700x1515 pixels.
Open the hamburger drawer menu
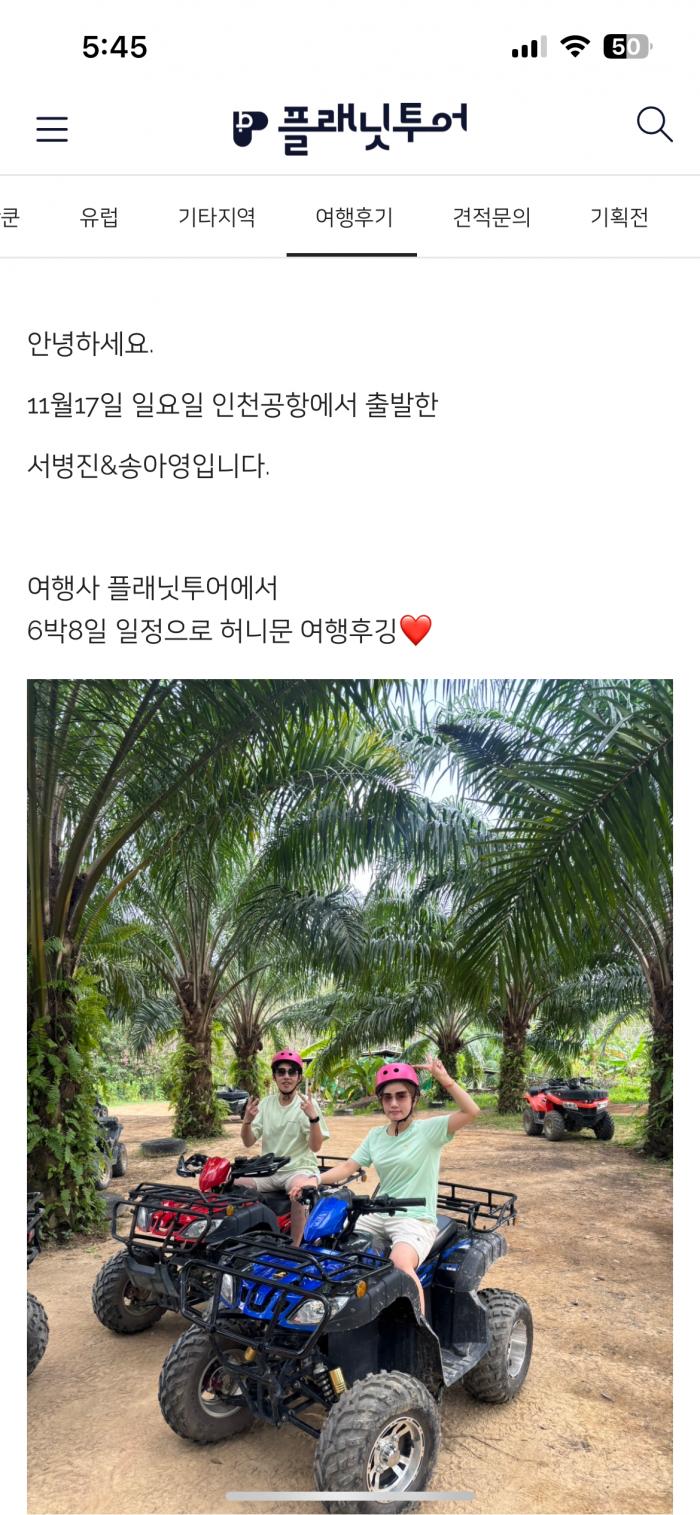coord(52,129)
